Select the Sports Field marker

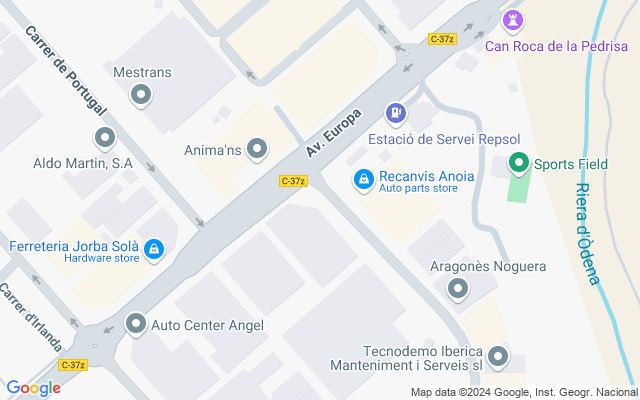tap(519, 164)
